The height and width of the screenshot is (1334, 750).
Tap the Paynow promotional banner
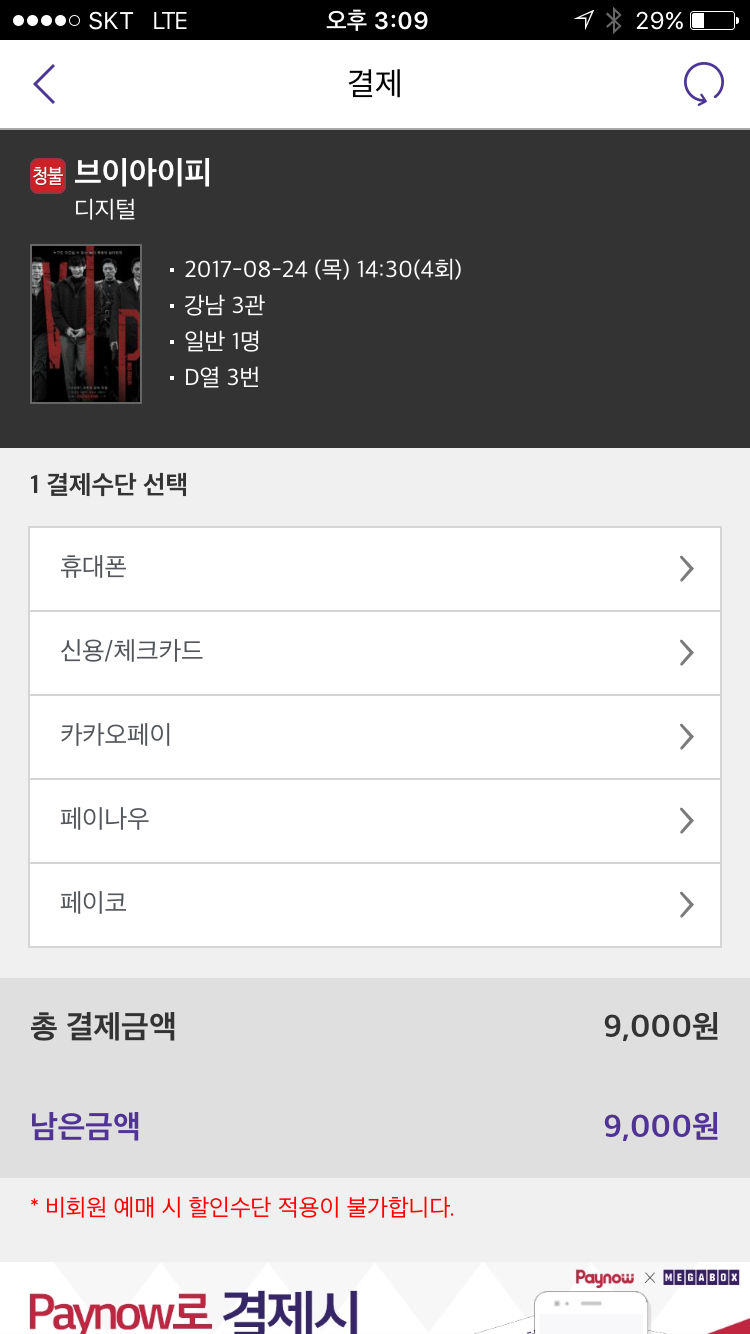point(375,1300)
